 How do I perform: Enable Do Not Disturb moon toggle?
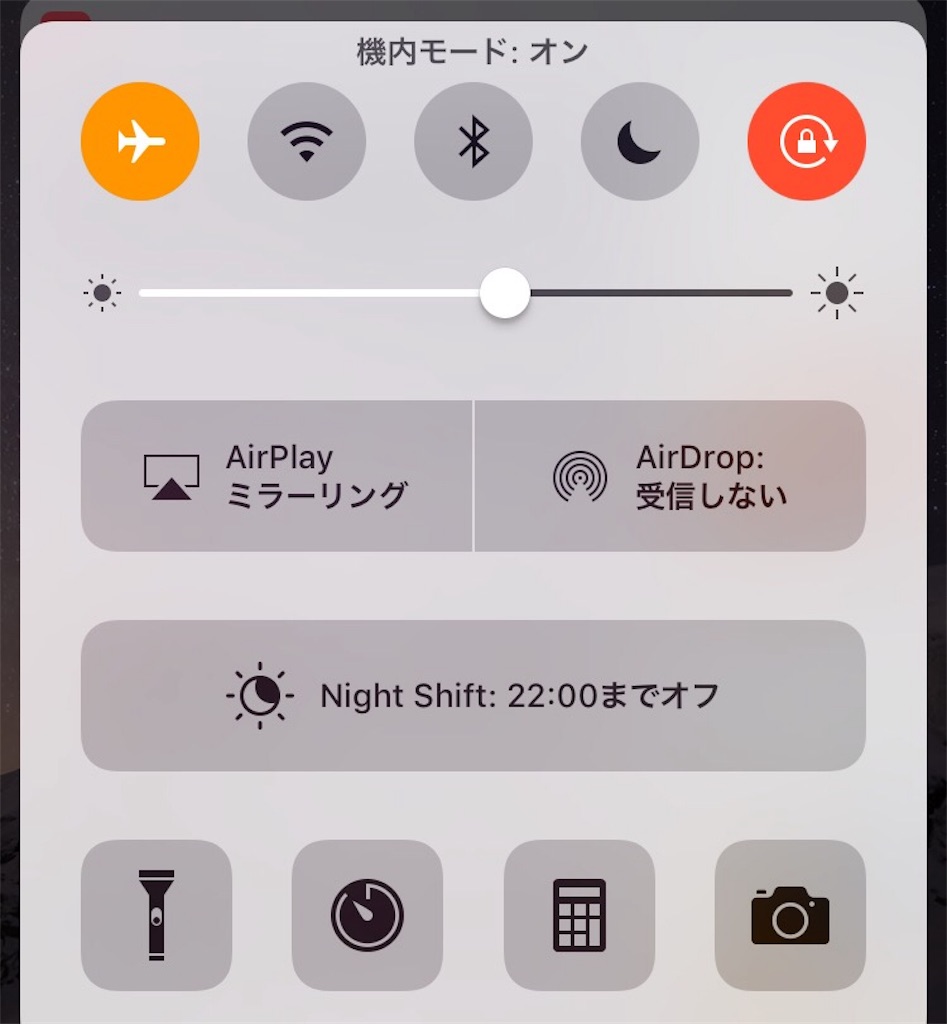pyautogui.click(x=639, y=141)
